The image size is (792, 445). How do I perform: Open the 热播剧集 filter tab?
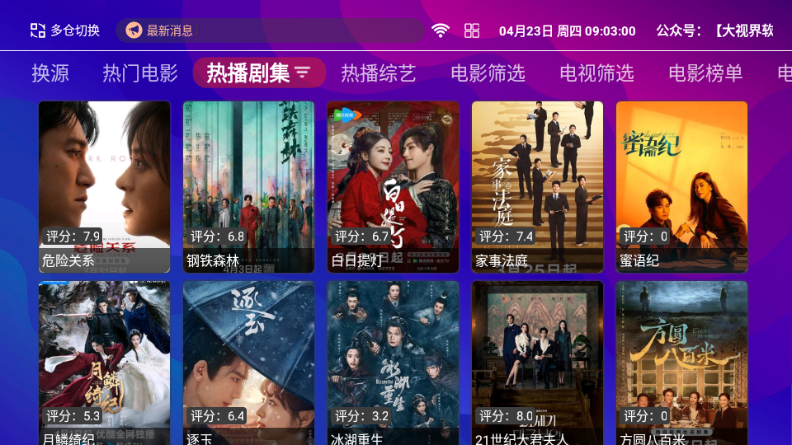[x=259, y=73]
